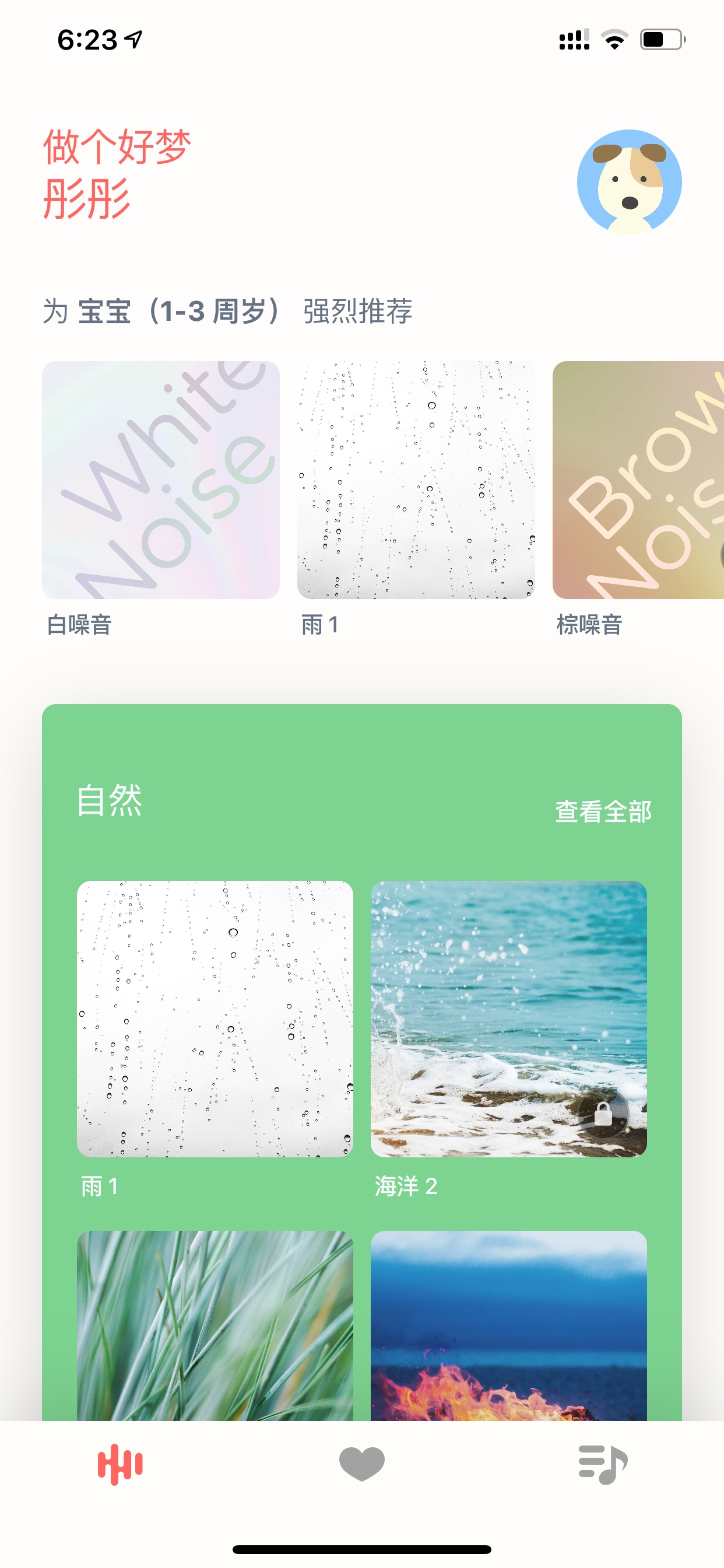Play 雨 1 in the 自然 section

click(215, 1019)
